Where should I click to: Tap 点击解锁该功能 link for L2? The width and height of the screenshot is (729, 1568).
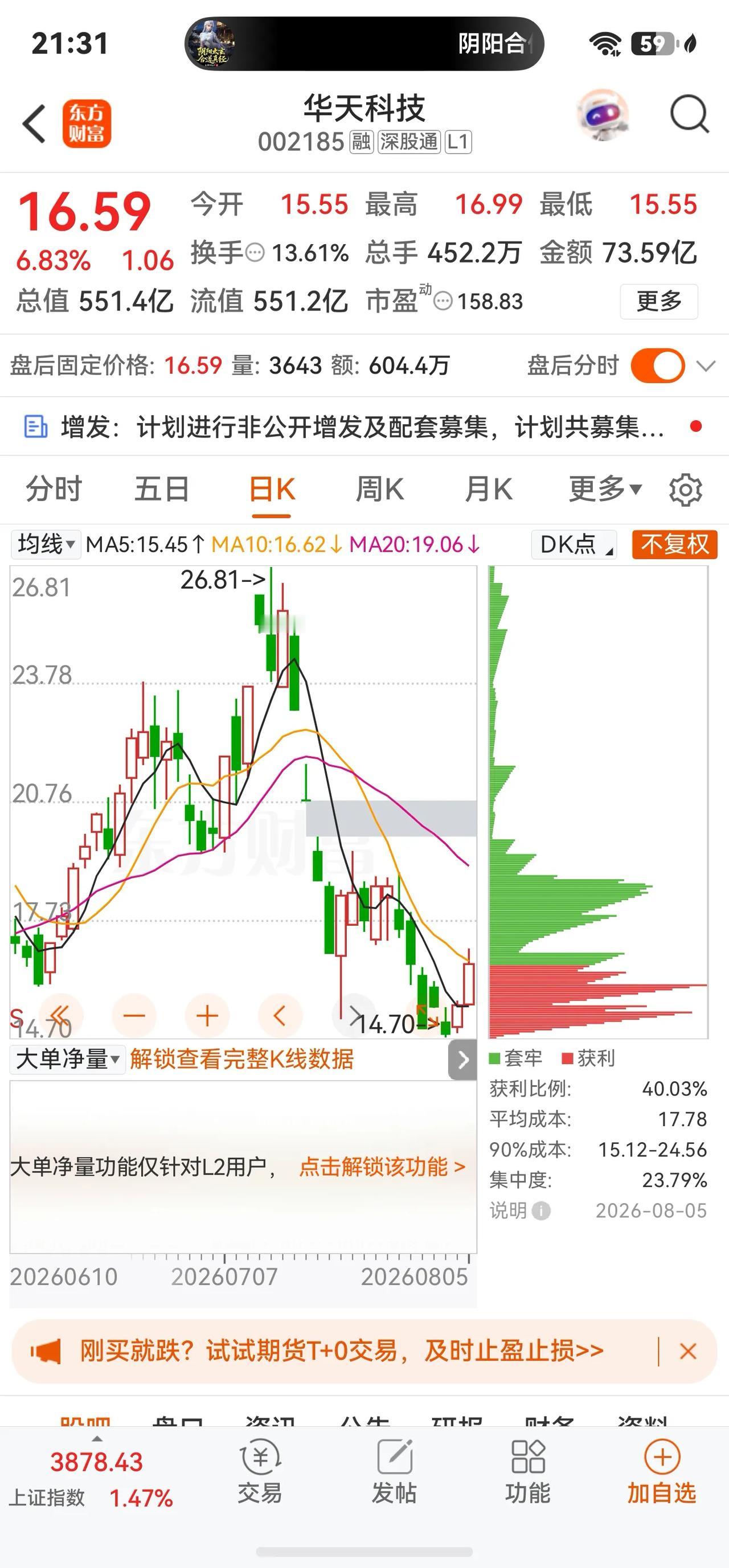click(383, 1166)
